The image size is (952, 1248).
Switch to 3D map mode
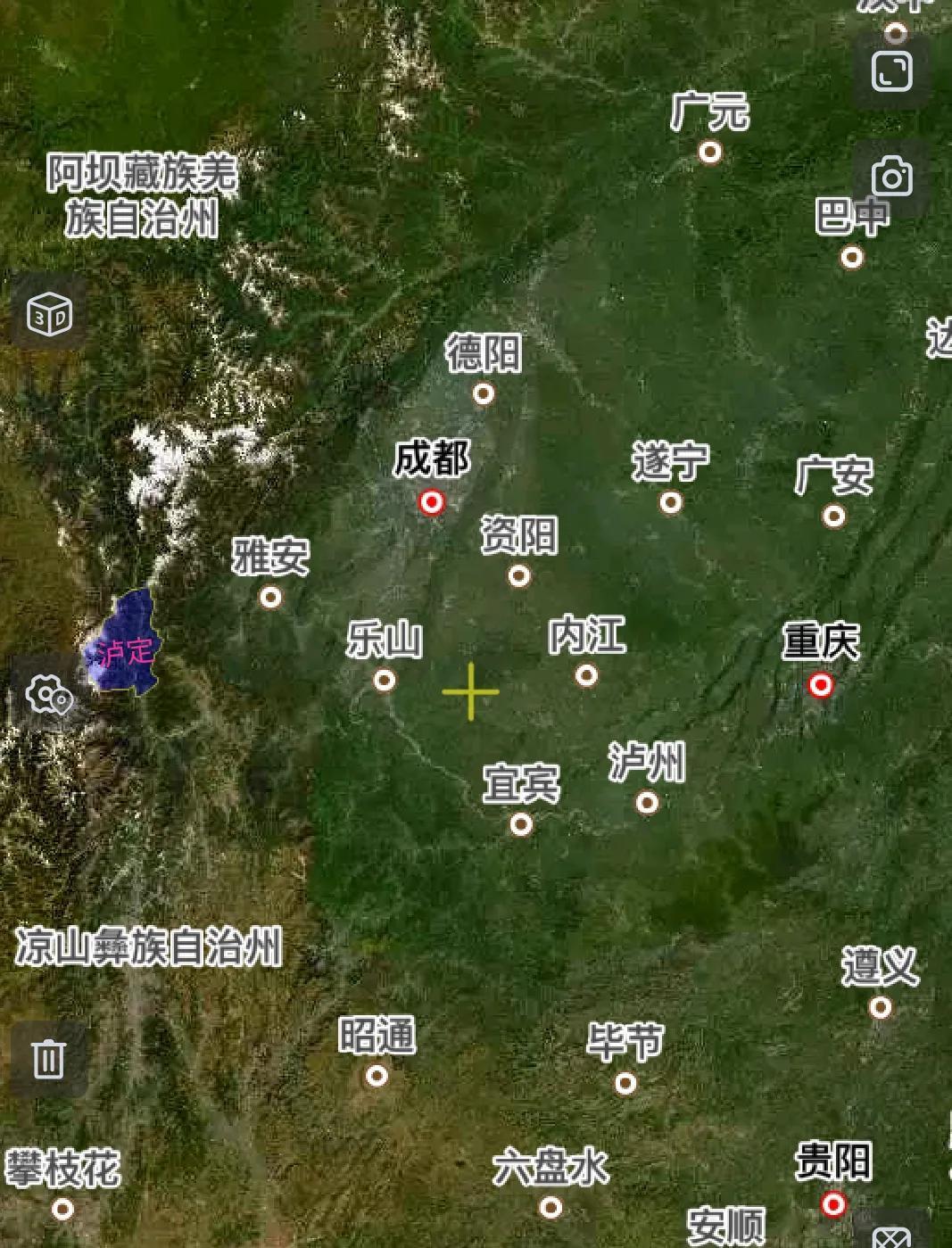(49, 313)
